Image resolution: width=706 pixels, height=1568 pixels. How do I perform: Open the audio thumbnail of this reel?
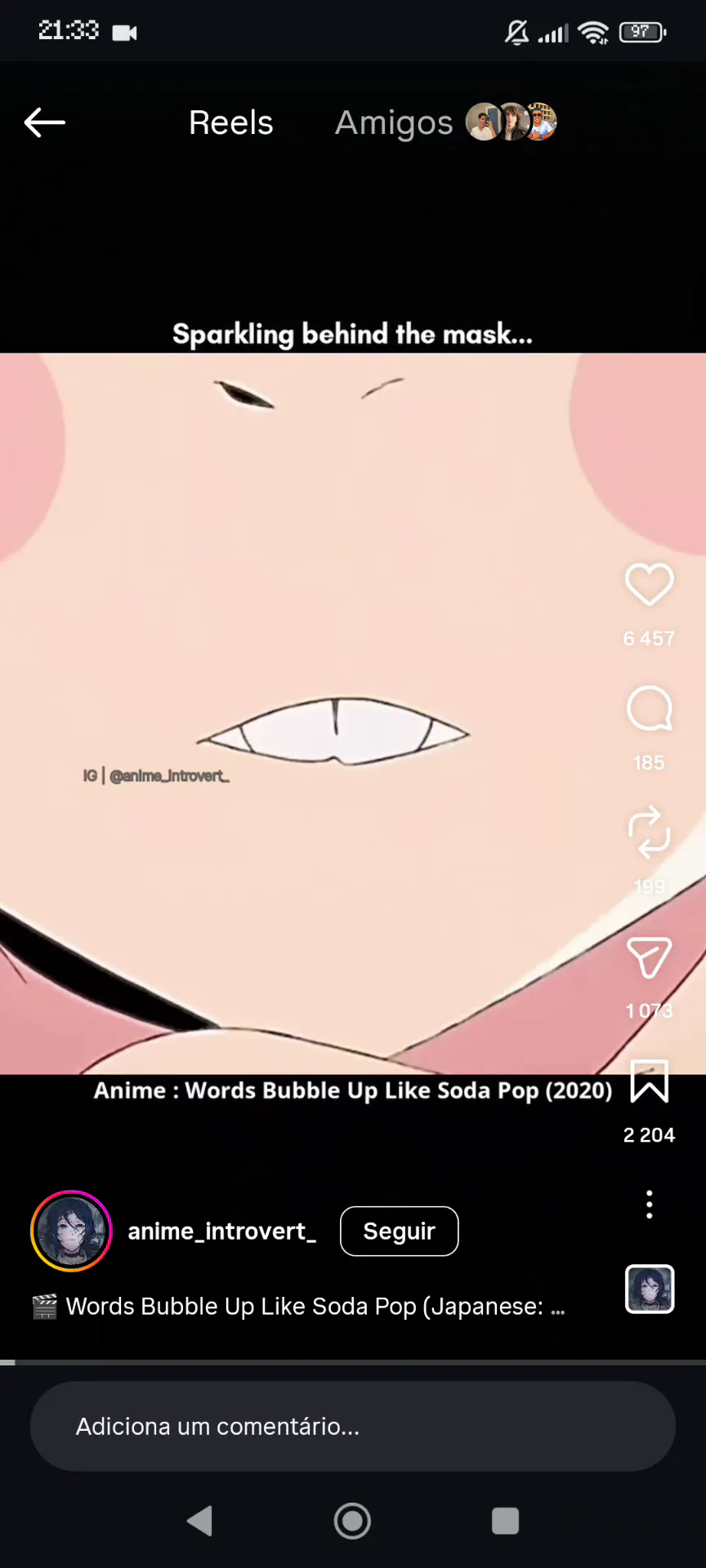pos(649,1289)
